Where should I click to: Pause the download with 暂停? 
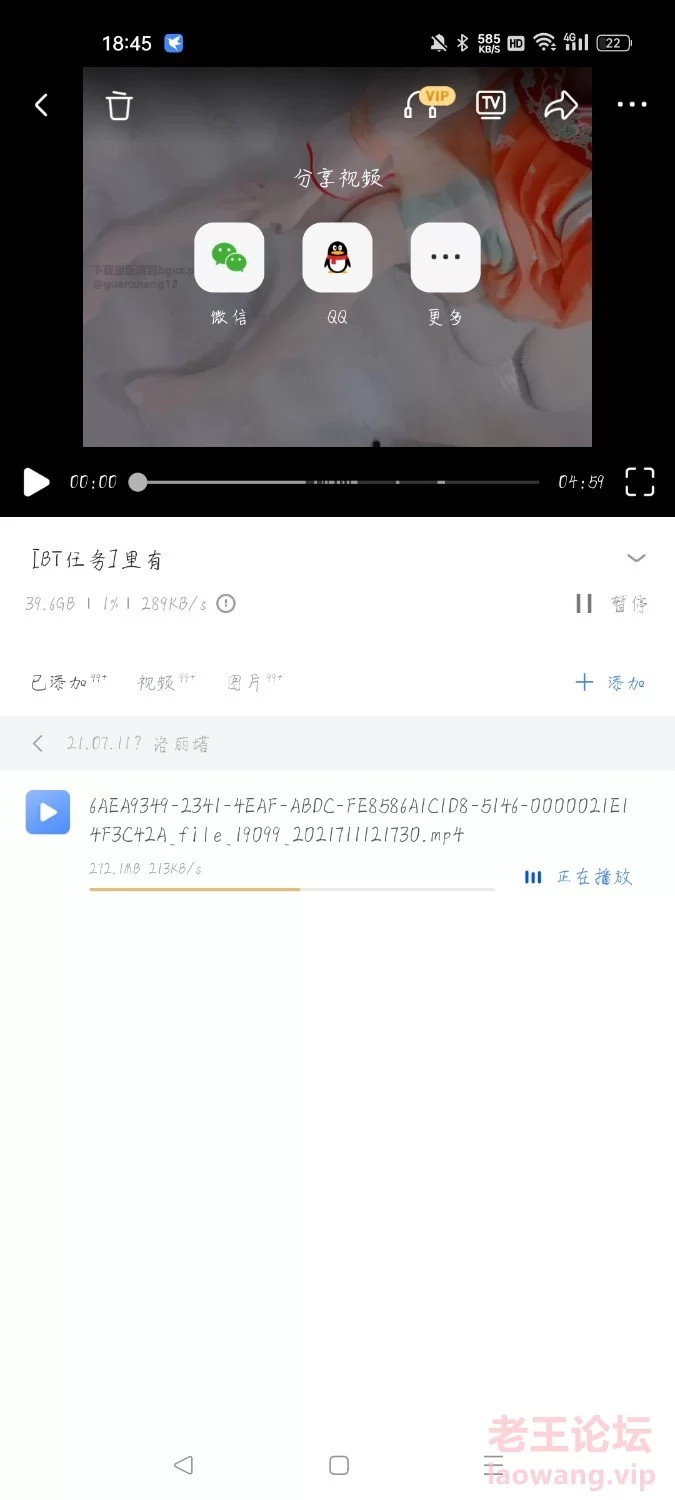tap(611, 604)
